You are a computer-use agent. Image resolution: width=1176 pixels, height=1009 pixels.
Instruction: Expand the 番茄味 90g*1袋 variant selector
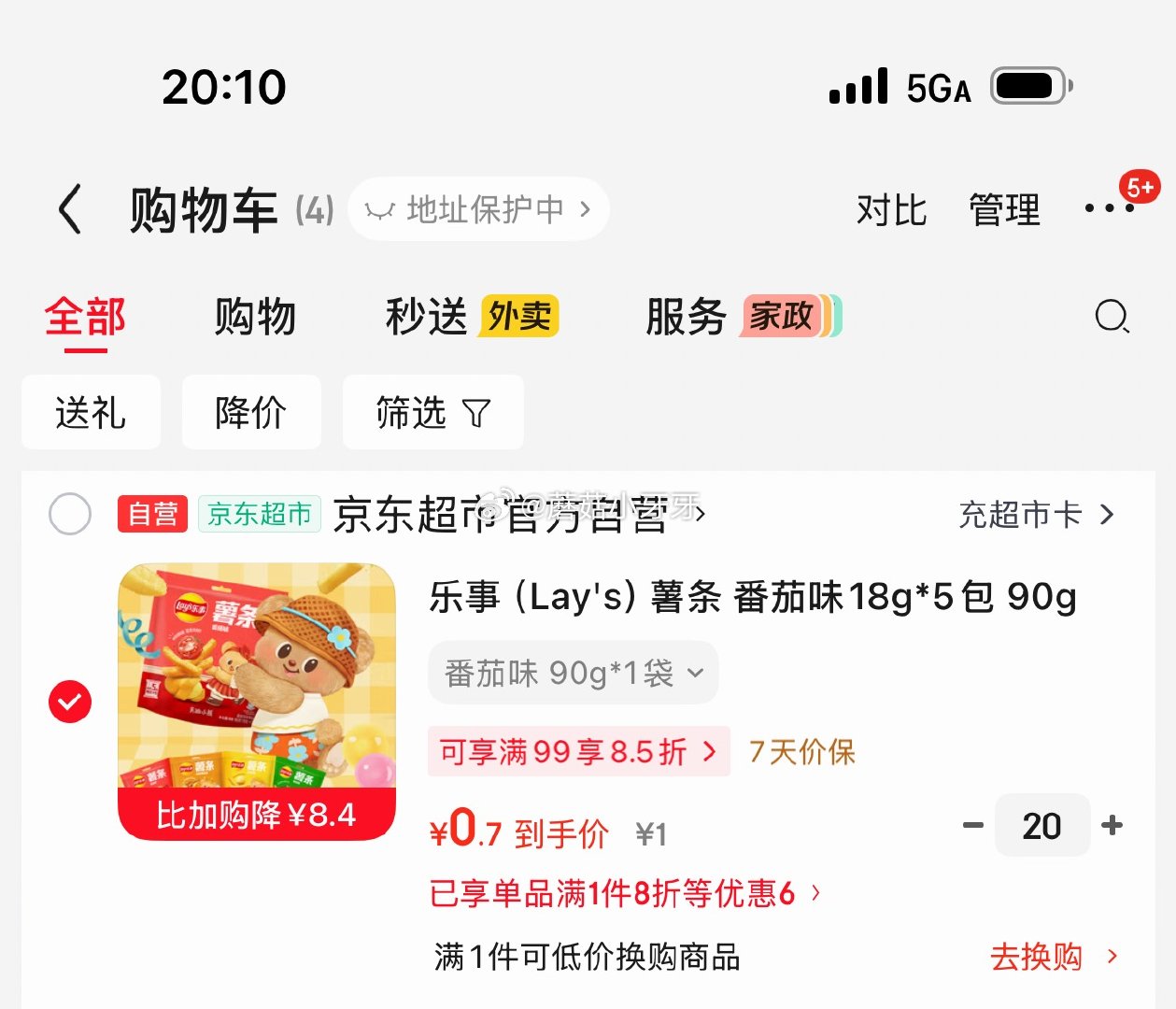coord(573,673)
